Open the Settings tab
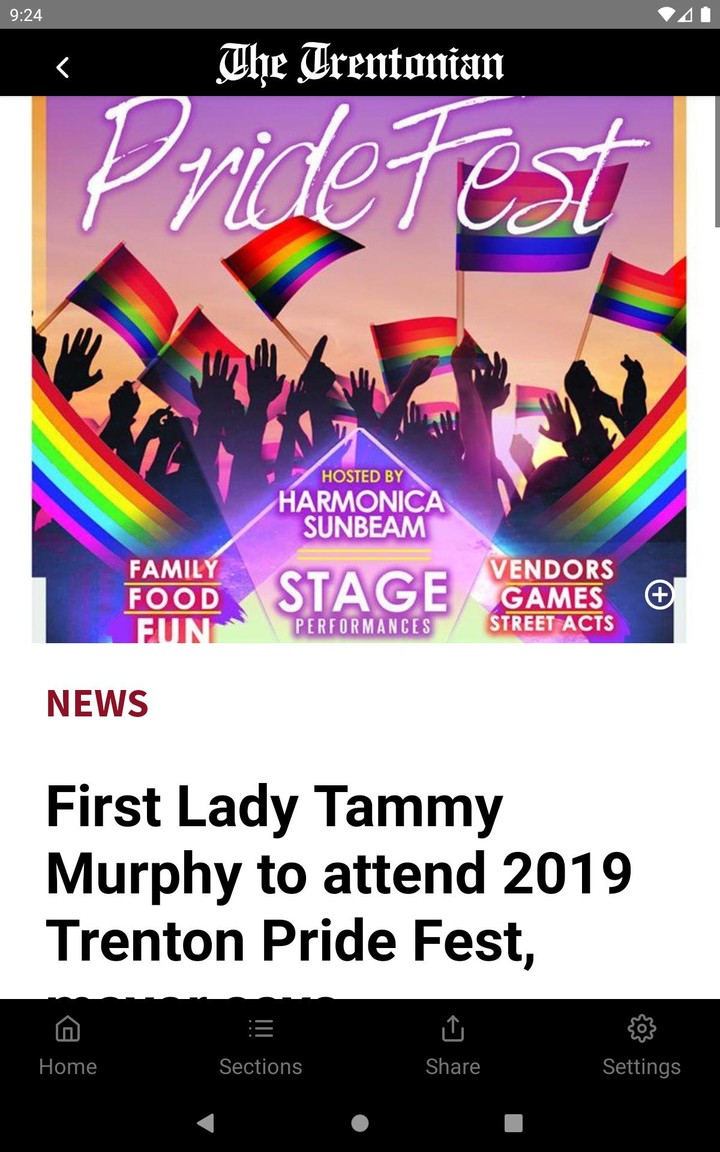This screenshot has height=1152, width=720. click(x=641, y=1045)
